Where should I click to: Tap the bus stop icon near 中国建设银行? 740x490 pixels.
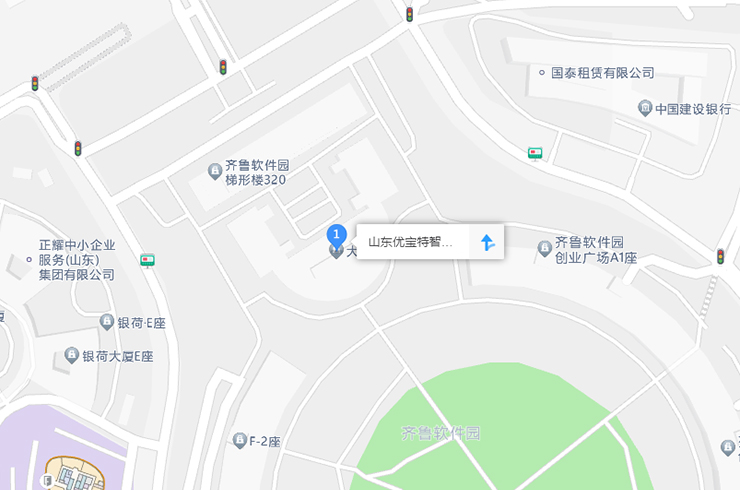pos(536,153)
